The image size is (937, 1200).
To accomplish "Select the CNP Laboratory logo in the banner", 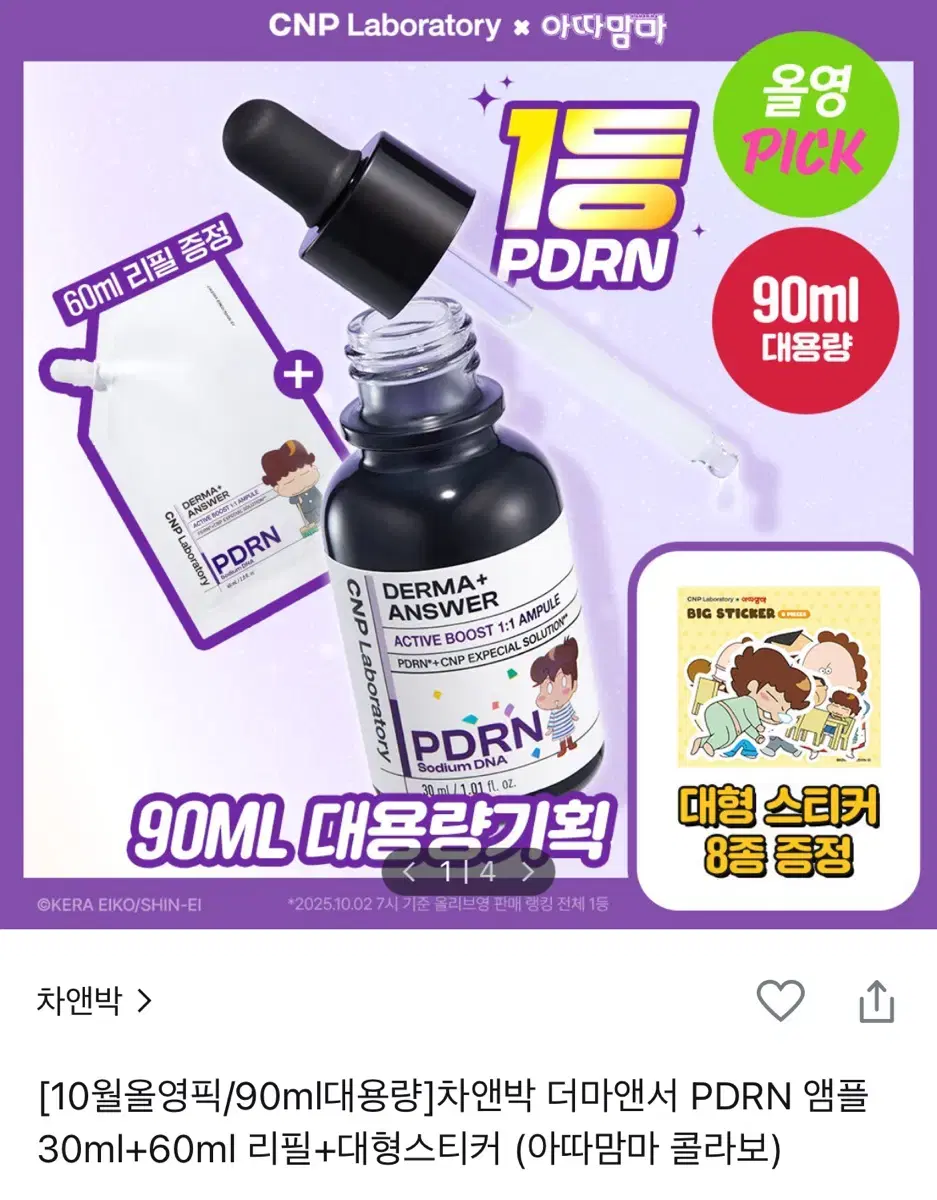I will [x=371, y=27].
